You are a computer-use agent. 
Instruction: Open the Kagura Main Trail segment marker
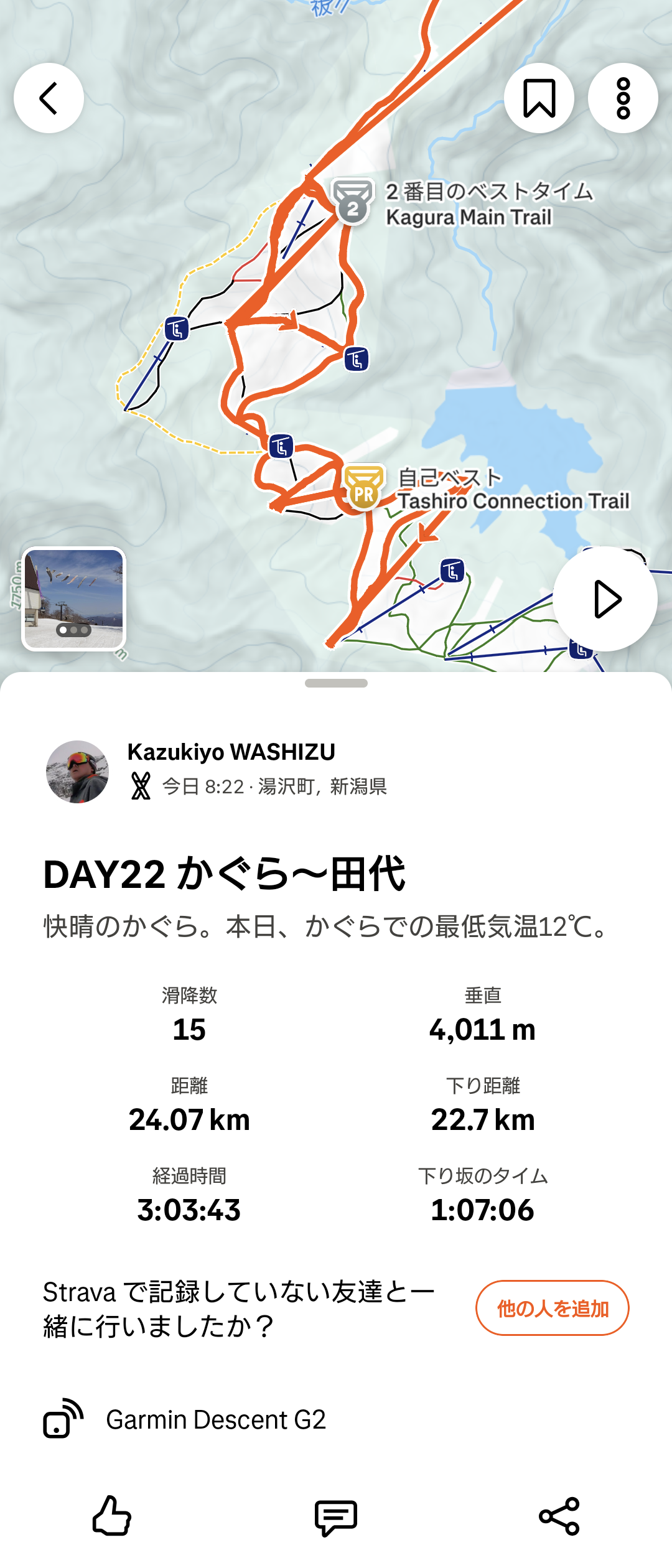[x=353, y=200]
